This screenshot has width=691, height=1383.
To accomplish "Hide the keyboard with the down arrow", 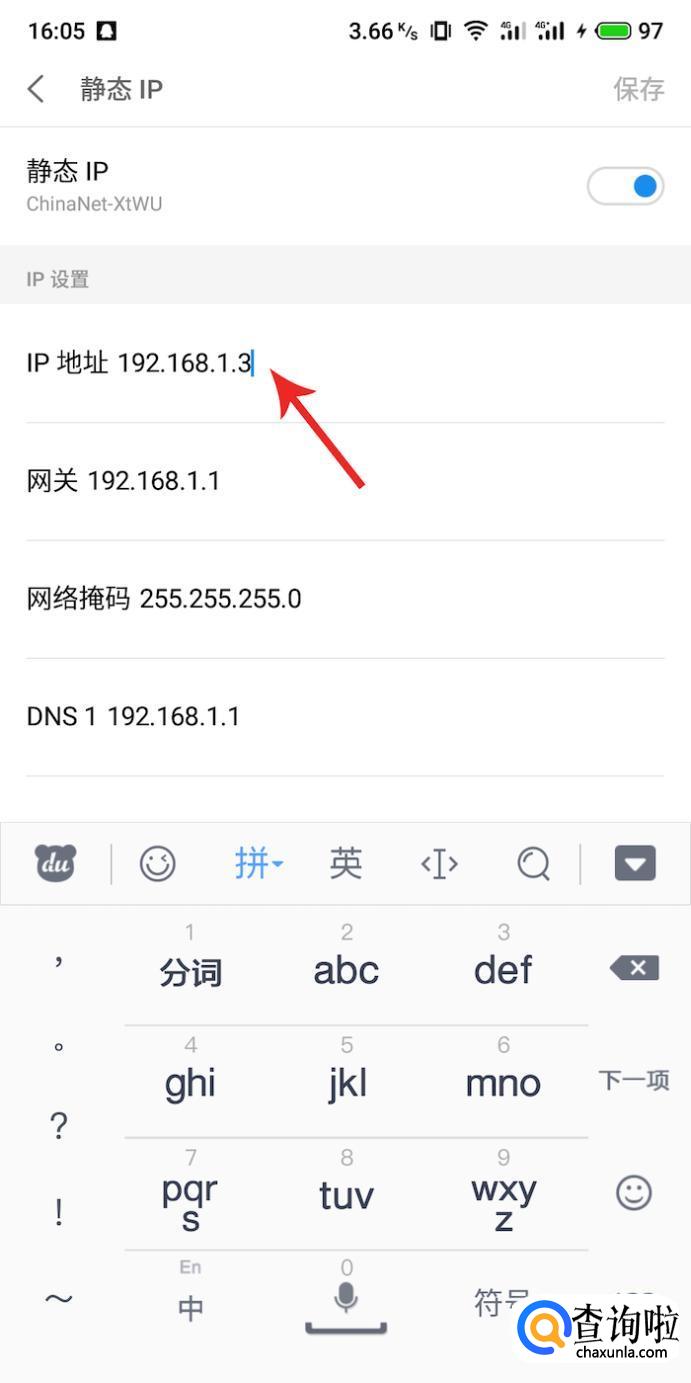I will 634,862.
